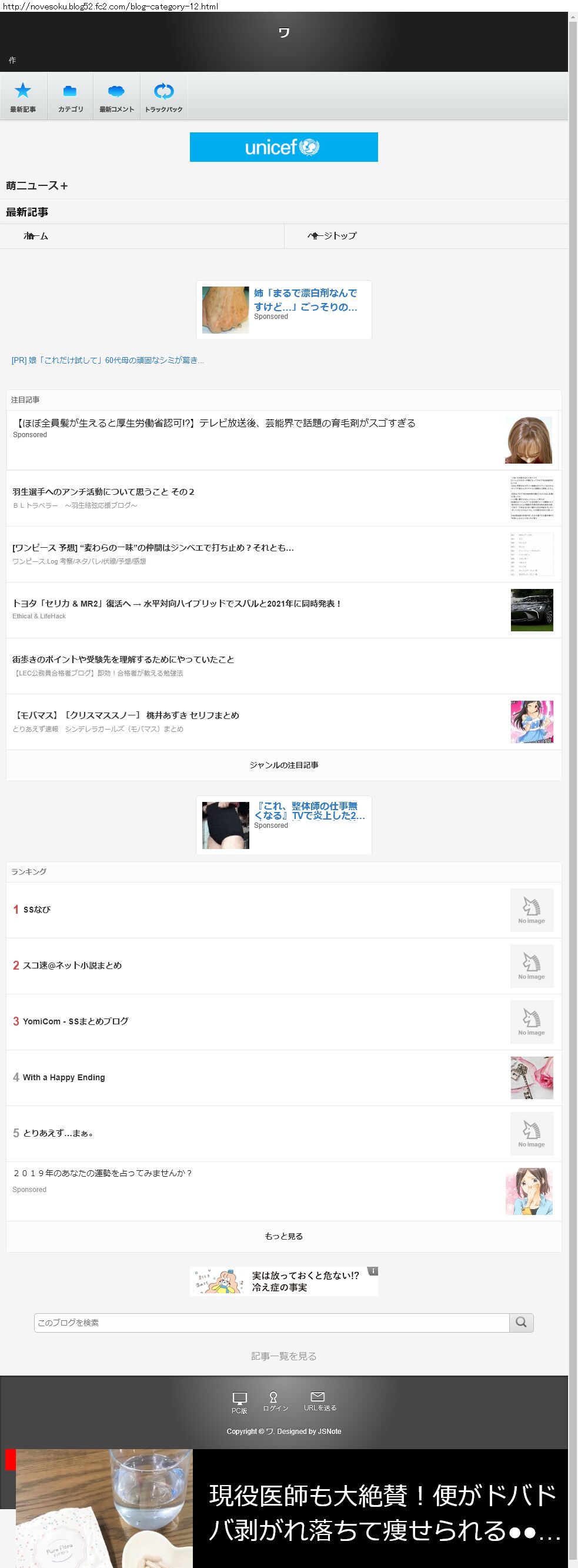This screenshot has height=1568, width=578.
Task: Open ranking entry With a Happy Ending
Action: pyautogui.click(x=283, y=1078)
